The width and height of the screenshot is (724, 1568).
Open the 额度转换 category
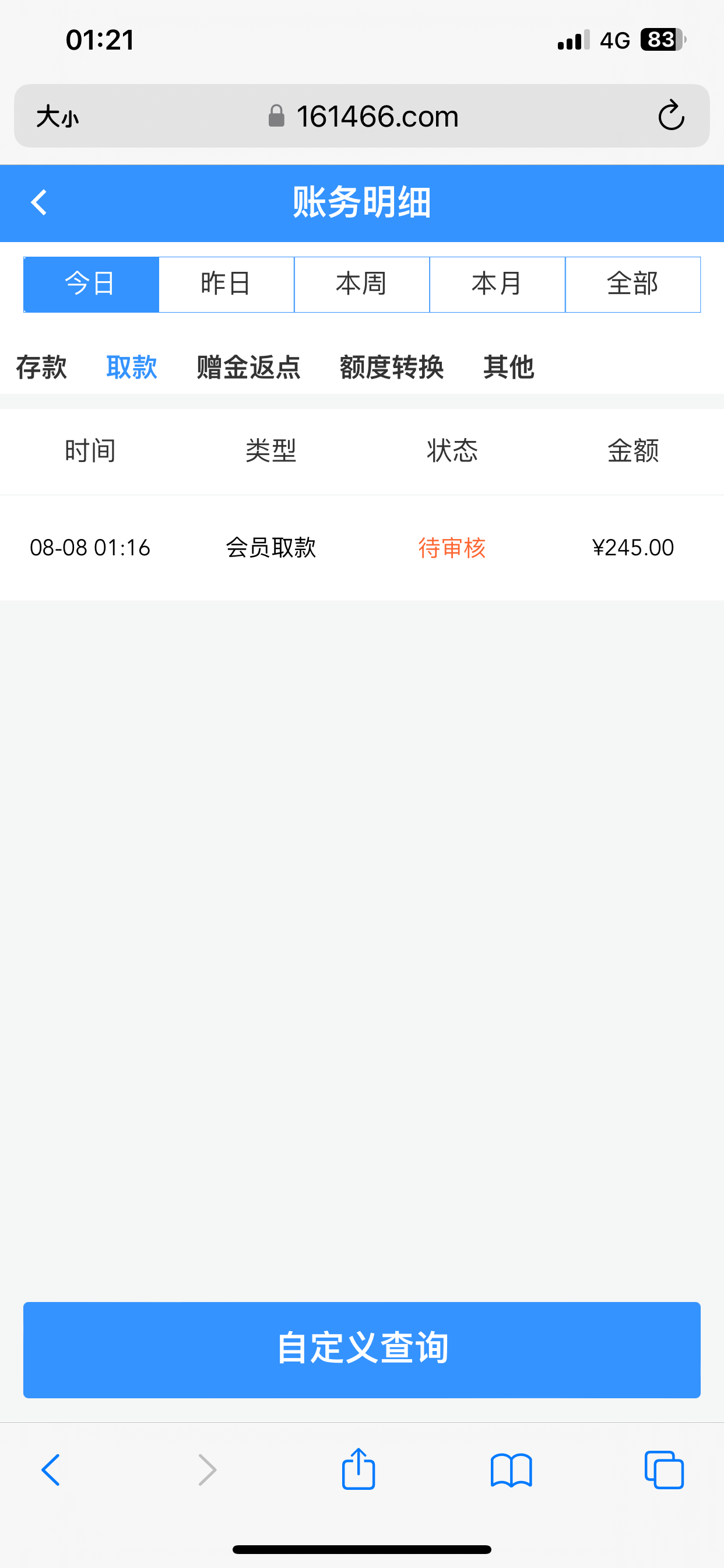tap(391, 367)
